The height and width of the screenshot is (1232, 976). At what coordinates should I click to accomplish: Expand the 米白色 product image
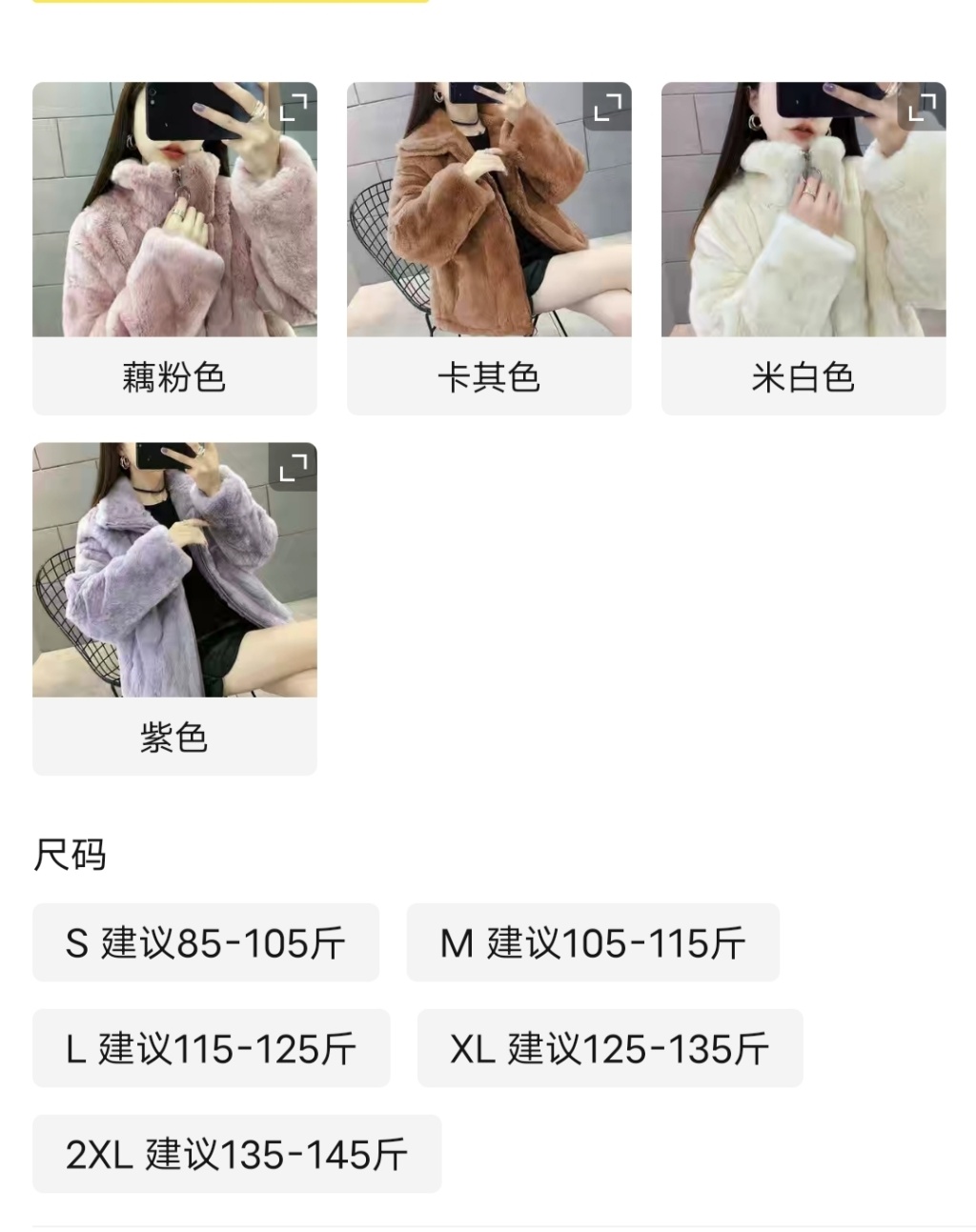pyautogui.click(x=922, y=107)
